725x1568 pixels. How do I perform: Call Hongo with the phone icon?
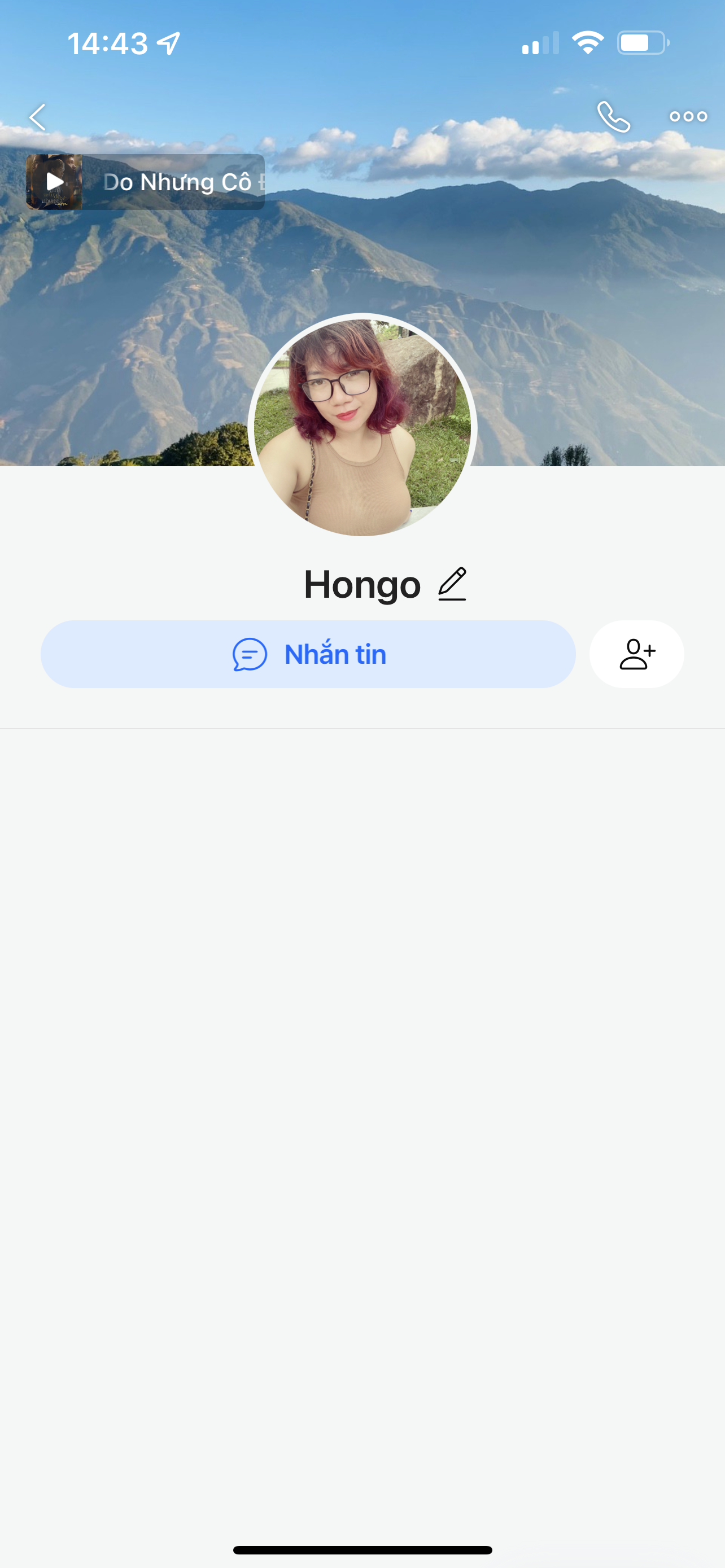(613, 117)
